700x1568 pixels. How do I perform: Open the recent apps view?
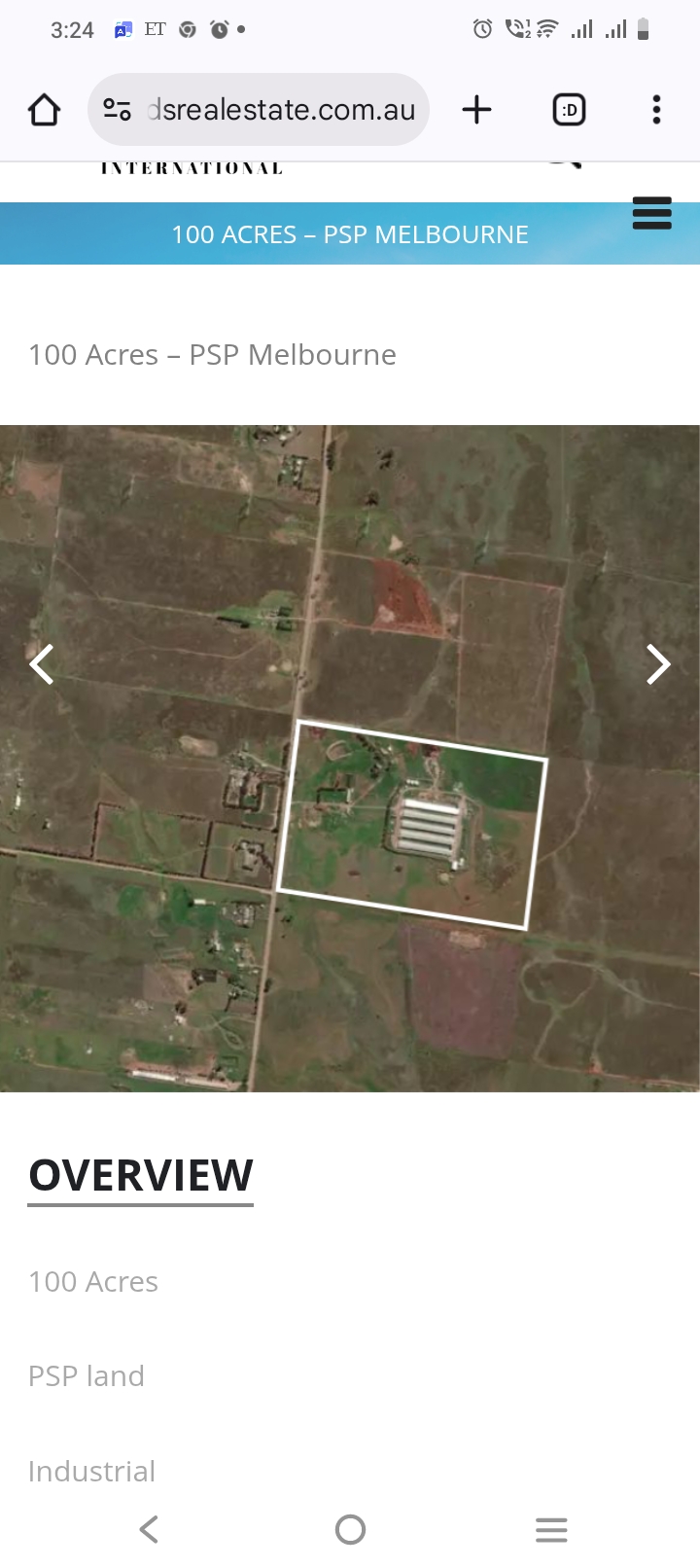(551, 1529)
